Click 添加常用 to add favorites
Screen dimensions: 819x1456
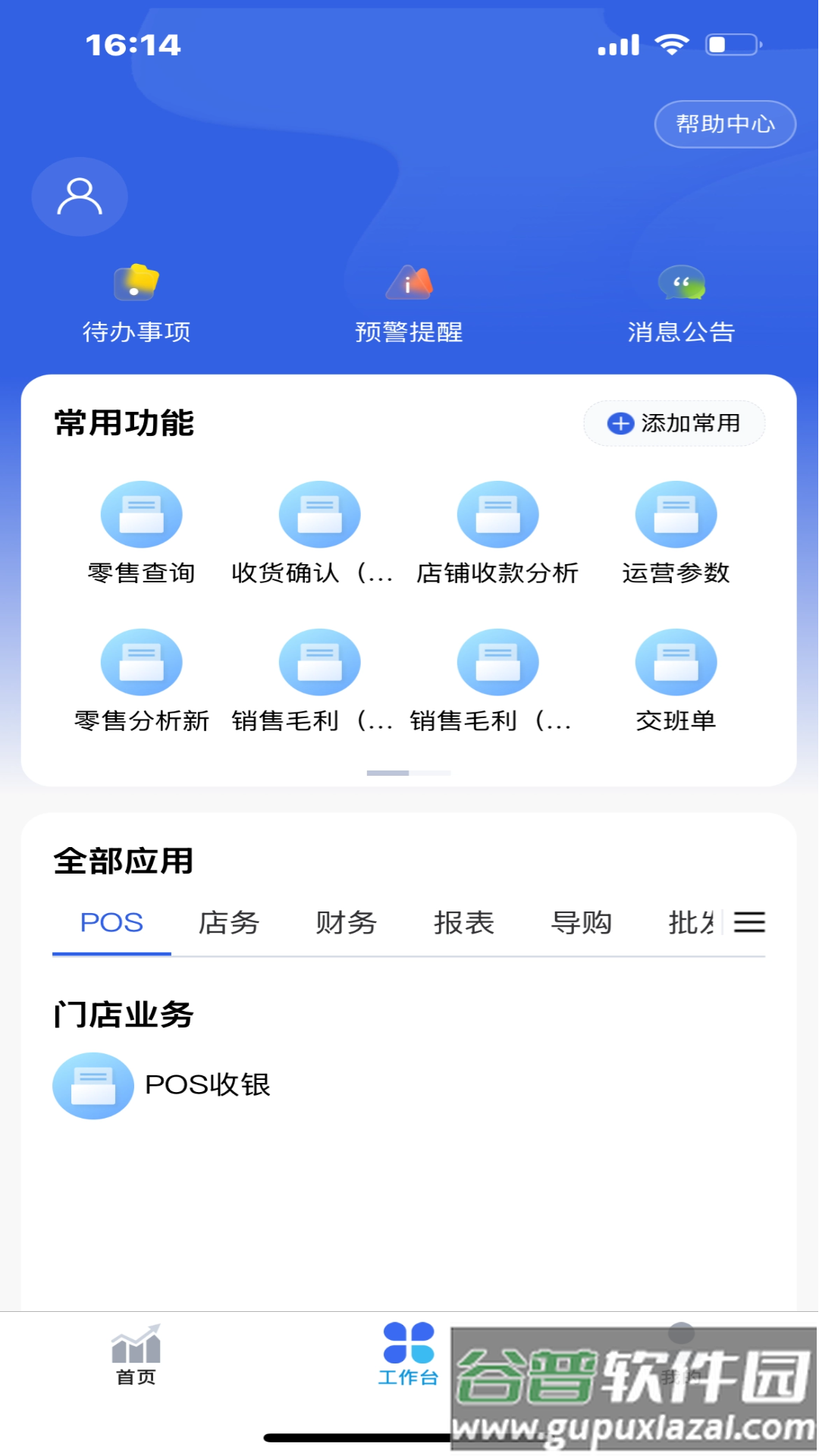(673, 424)
